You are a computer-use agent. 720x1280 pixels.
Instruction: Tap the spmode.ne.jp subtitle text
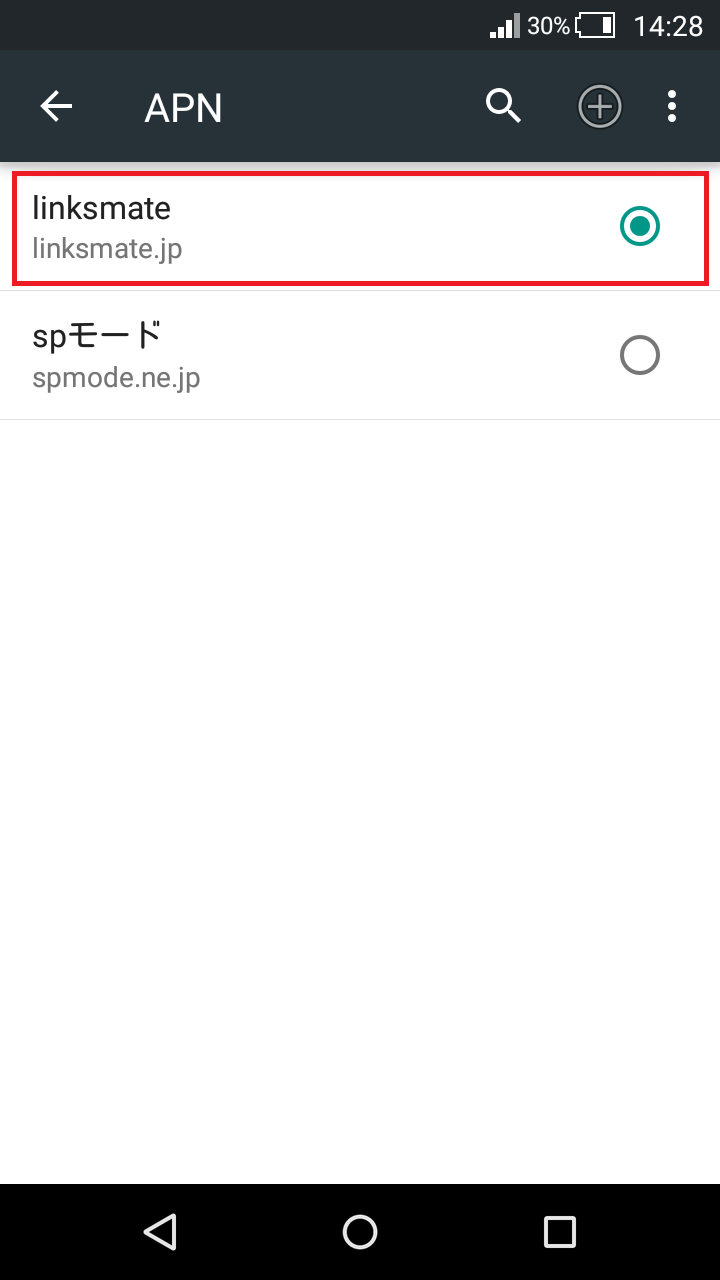[115, 377]
